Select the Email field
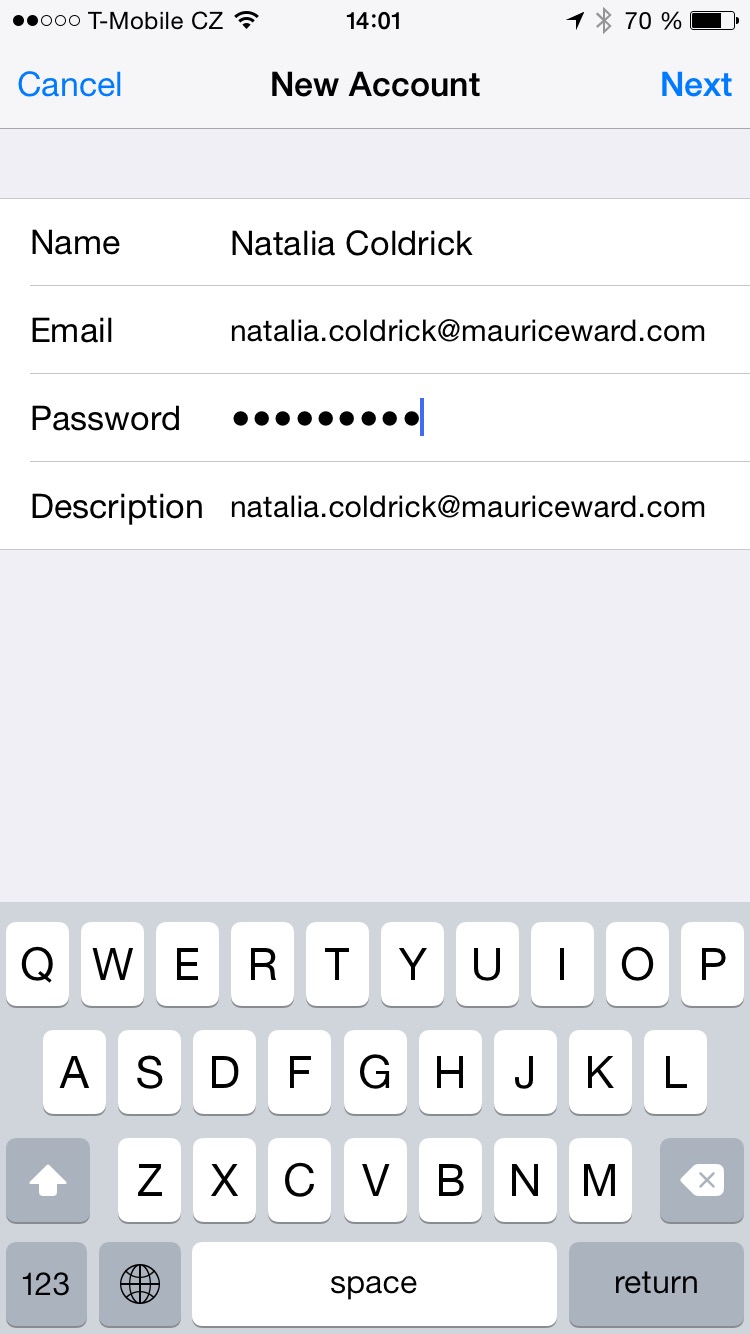Image resolution: width=750 pixels, height=1334 pixels. pos(400,330)
